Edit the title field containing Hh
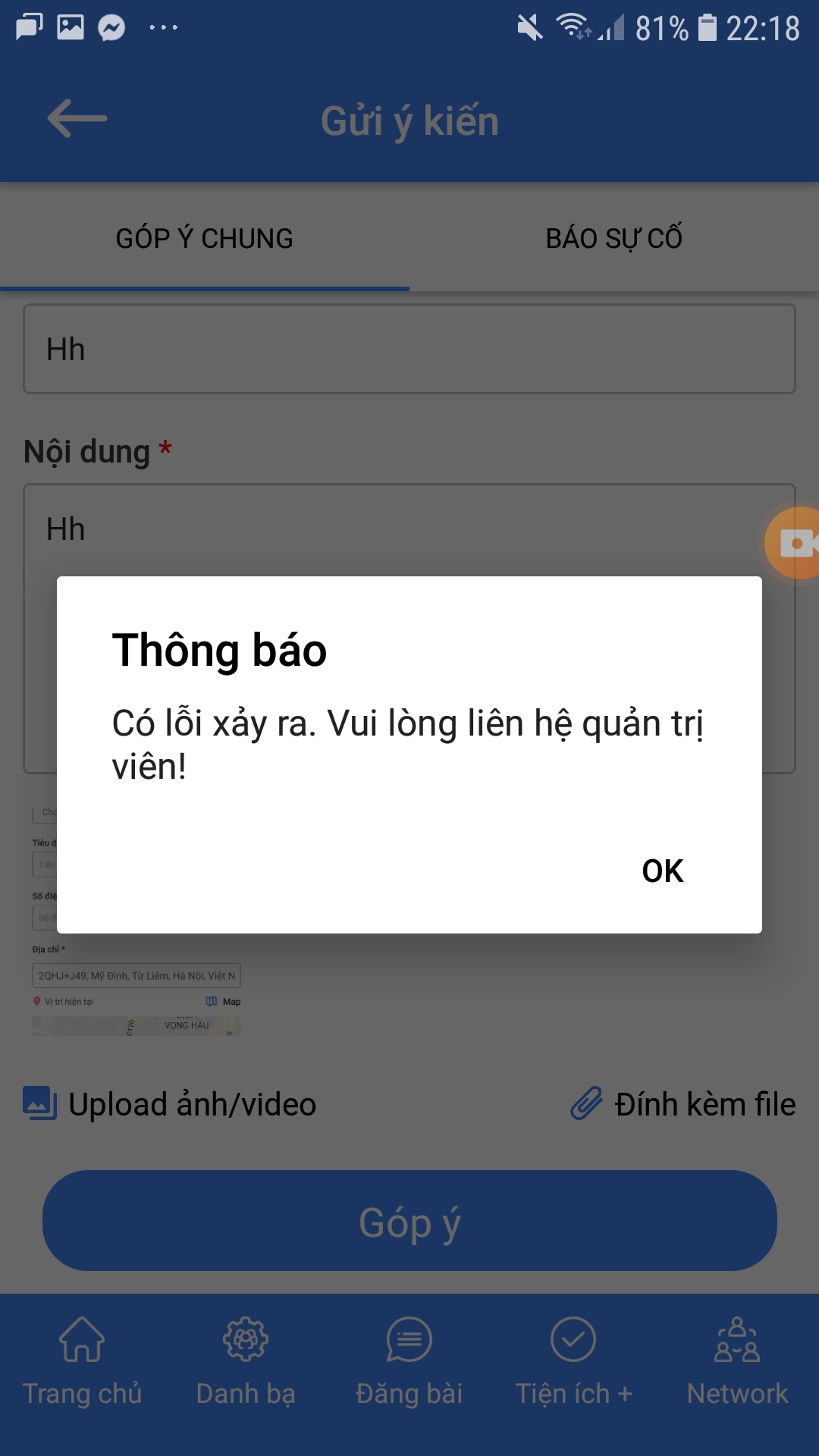 409,350
